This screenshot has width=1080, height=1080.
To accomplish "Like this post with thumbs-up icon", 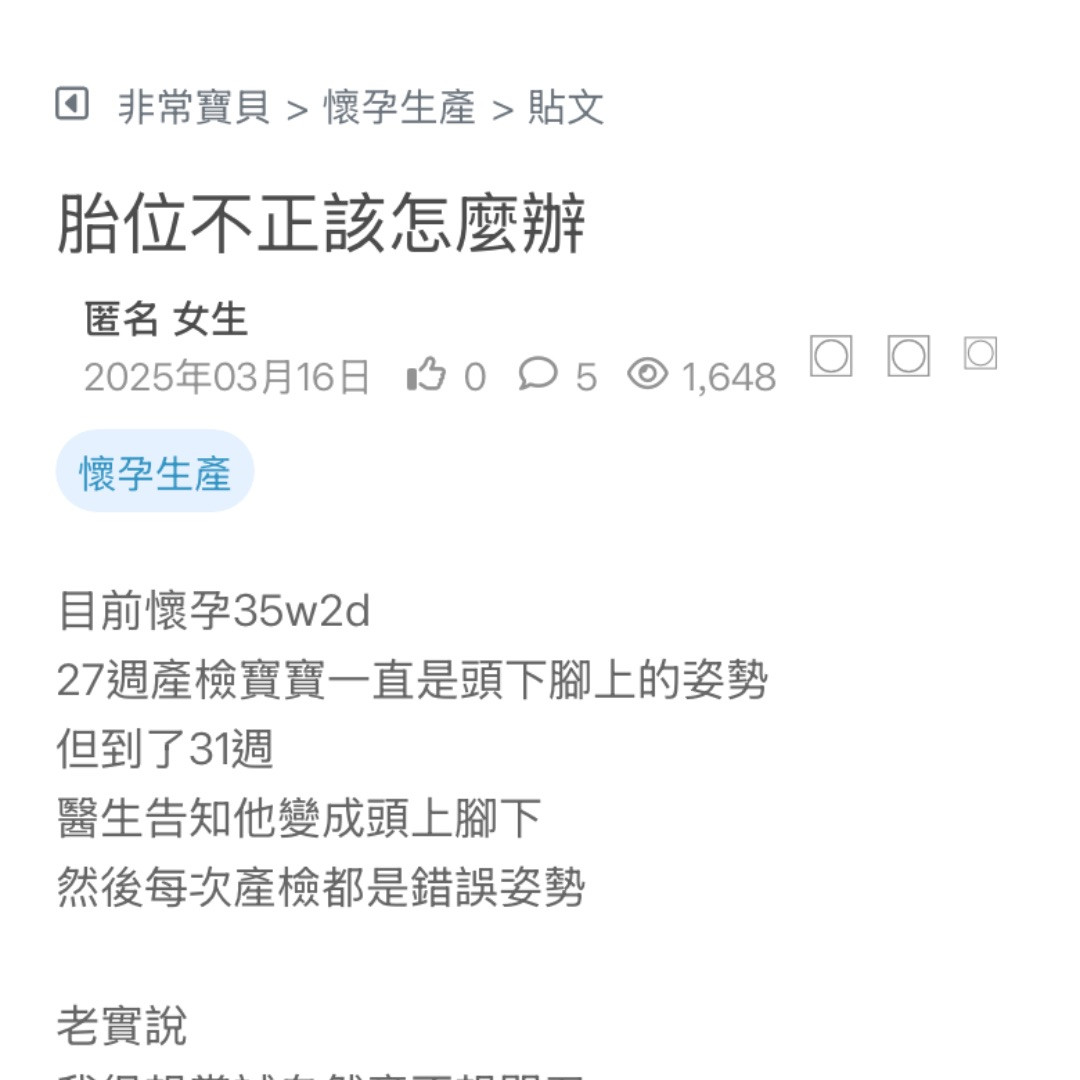I will tap(426, 375).
